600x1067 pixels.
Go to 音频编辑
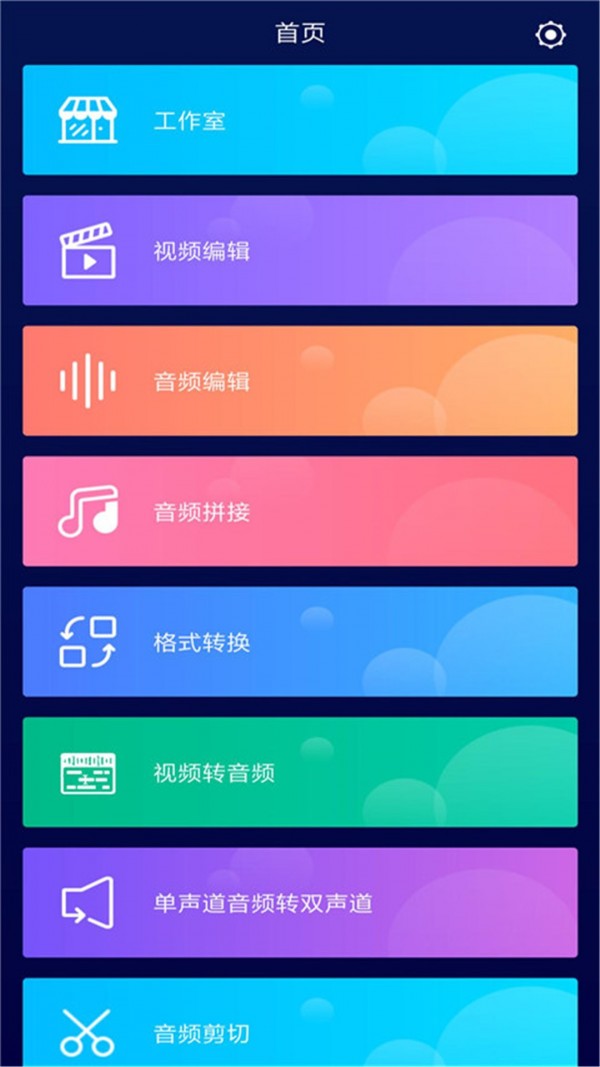pyautogui.click(x=300, y=381)
